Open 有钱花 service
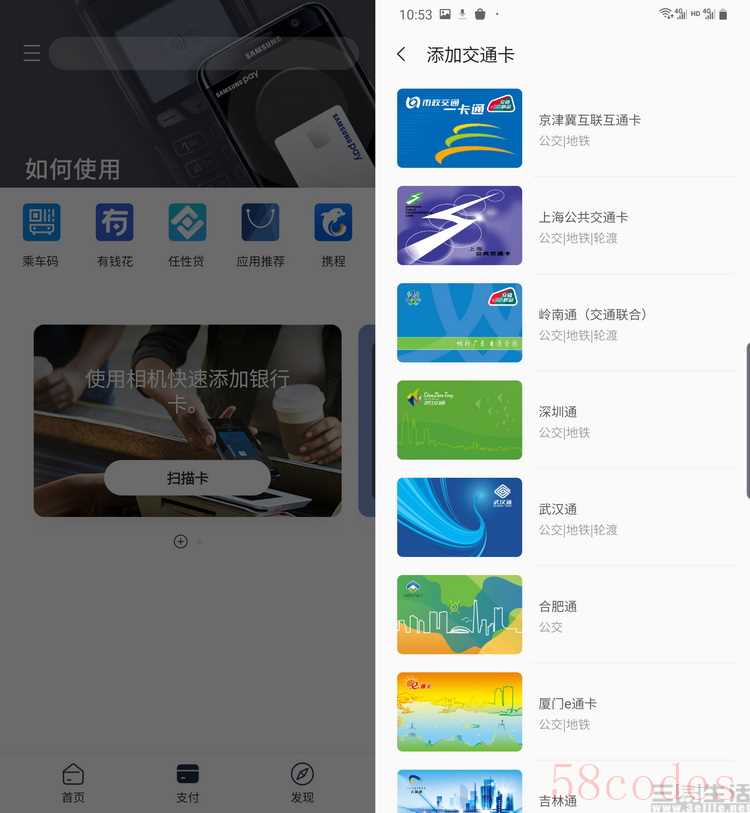Image resolution: width=750 pixels, height=813 pixels. 114,233
